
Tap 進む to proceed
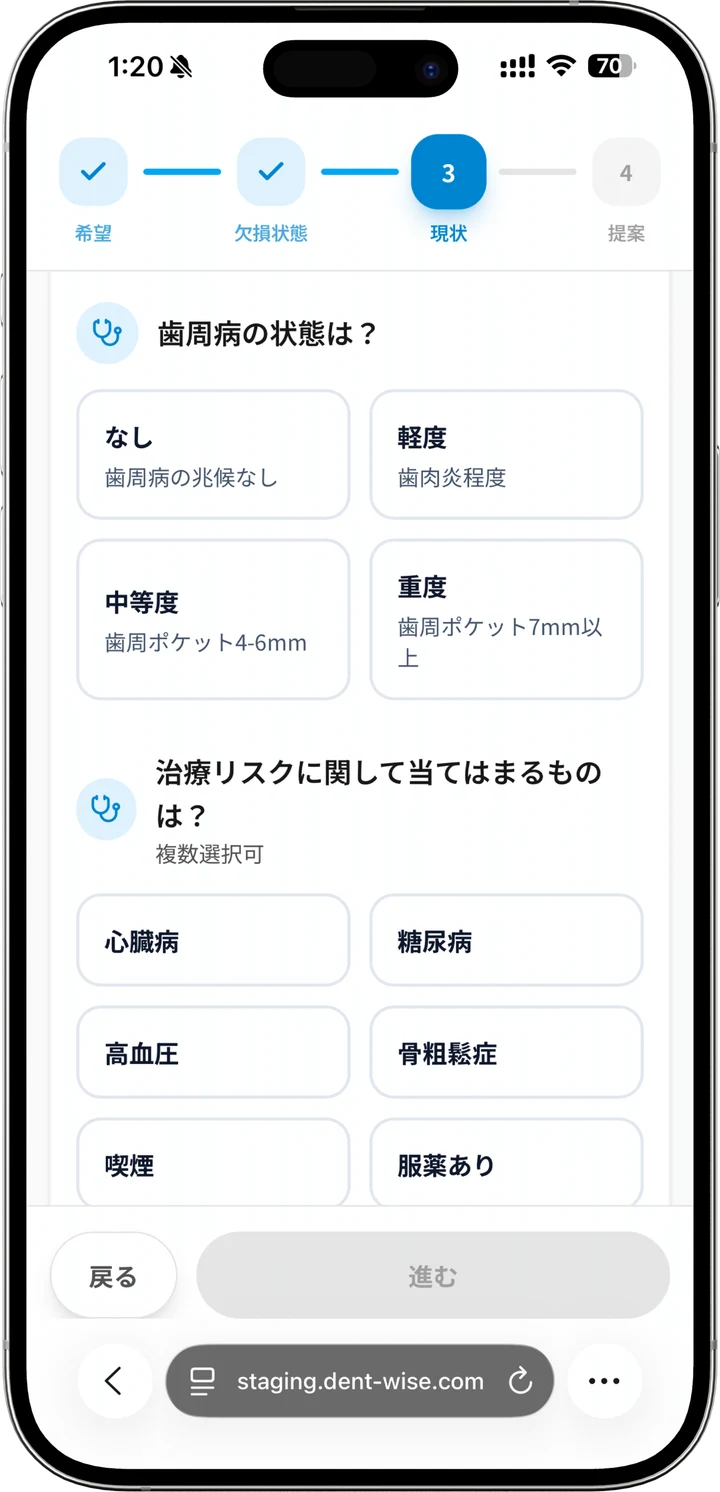[x=432, y=1276]
